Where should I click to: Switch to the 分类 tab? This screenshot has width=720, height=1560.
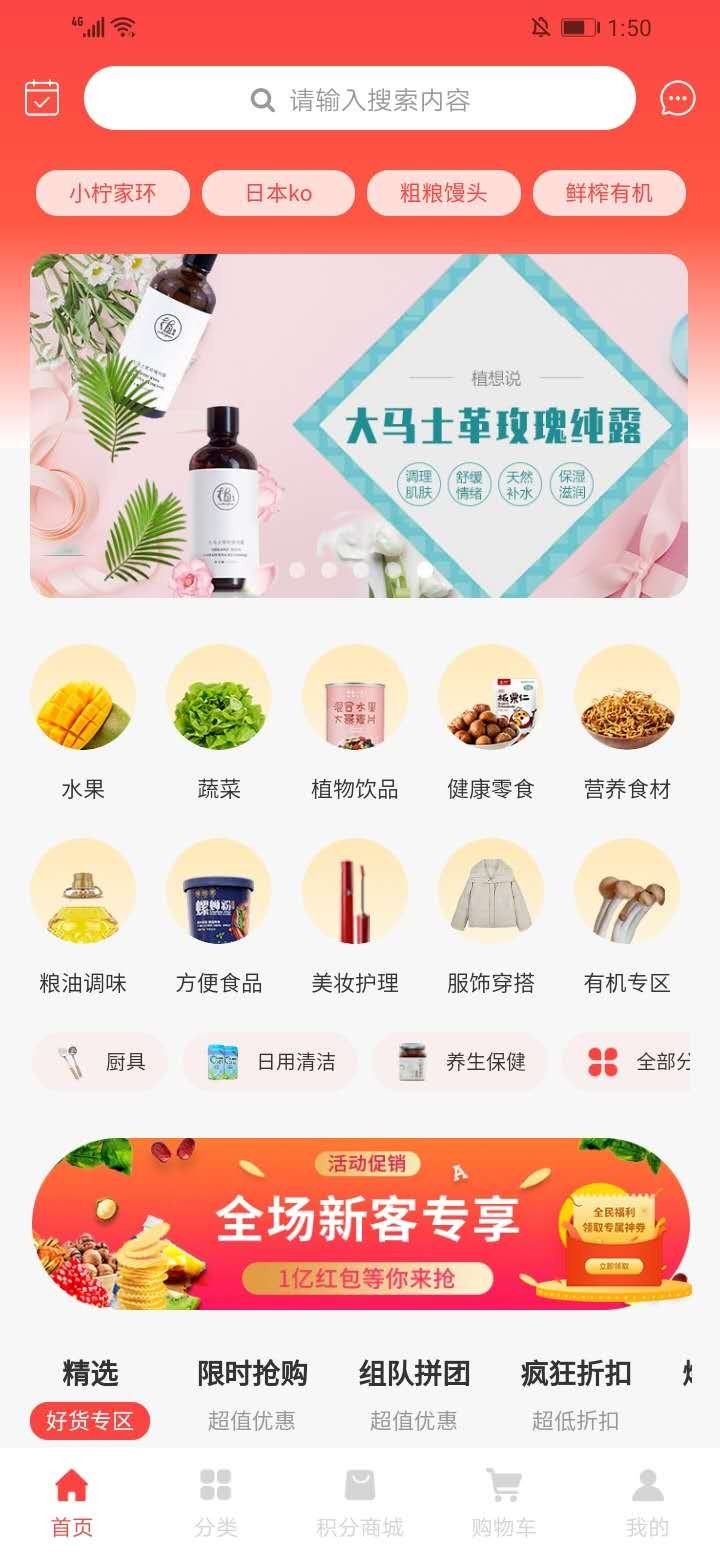click(216, 1505)
